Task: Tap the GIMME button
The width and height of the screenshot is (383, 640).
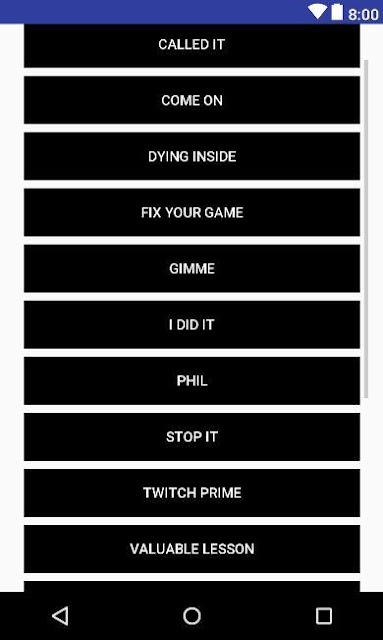Action: click(x=192, y=268)
